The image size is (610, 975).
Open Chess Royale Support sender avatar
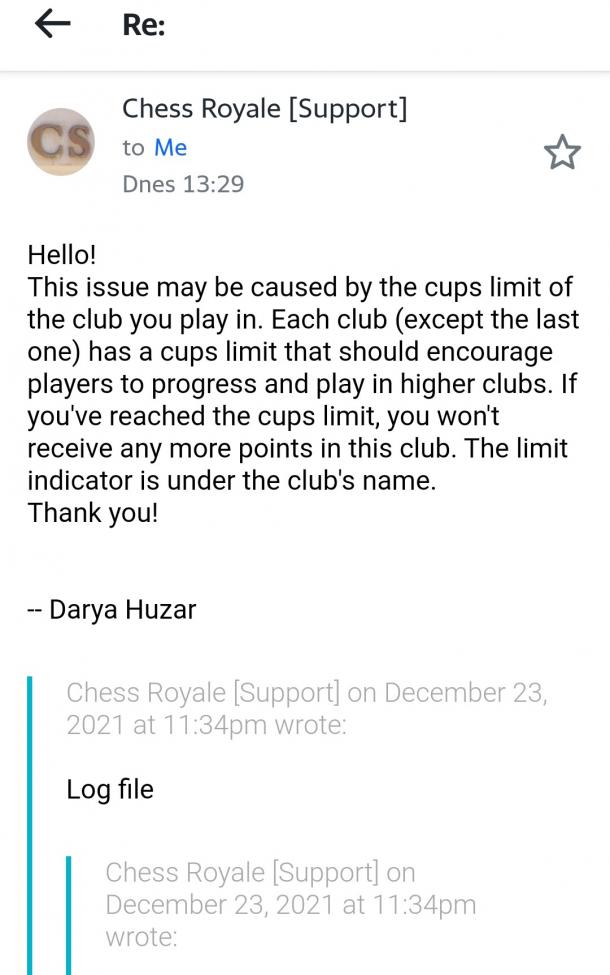coord(60,142)
